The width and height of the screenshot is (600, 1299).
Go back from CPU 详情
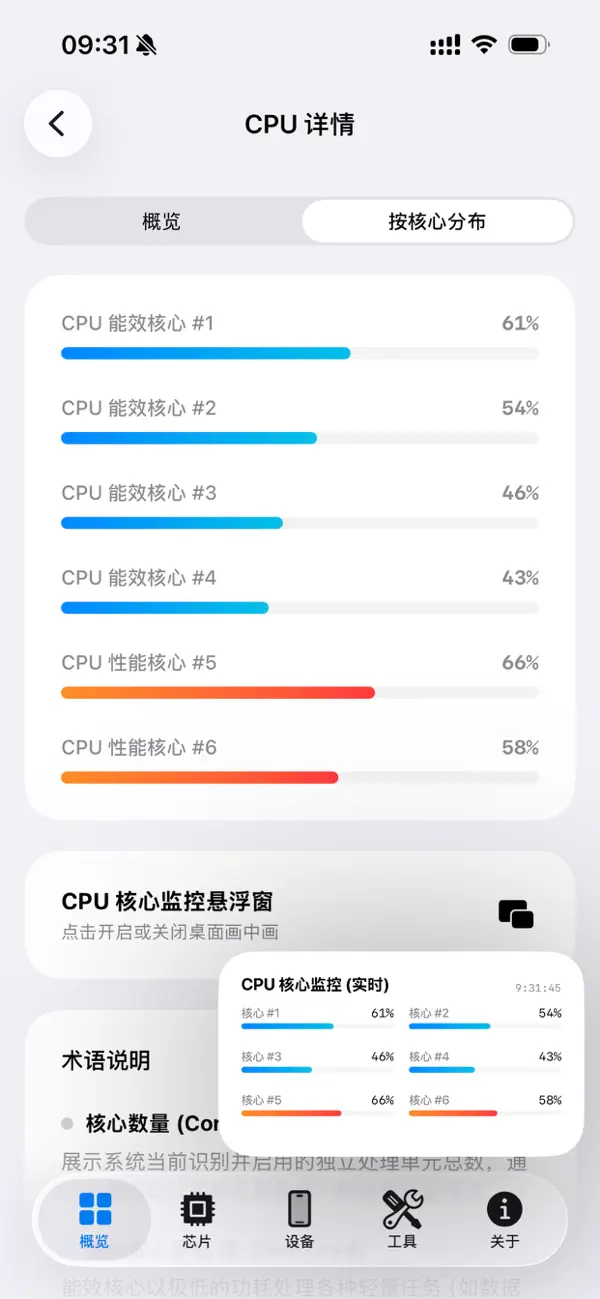pyautogui.click(x=58, y=124)
